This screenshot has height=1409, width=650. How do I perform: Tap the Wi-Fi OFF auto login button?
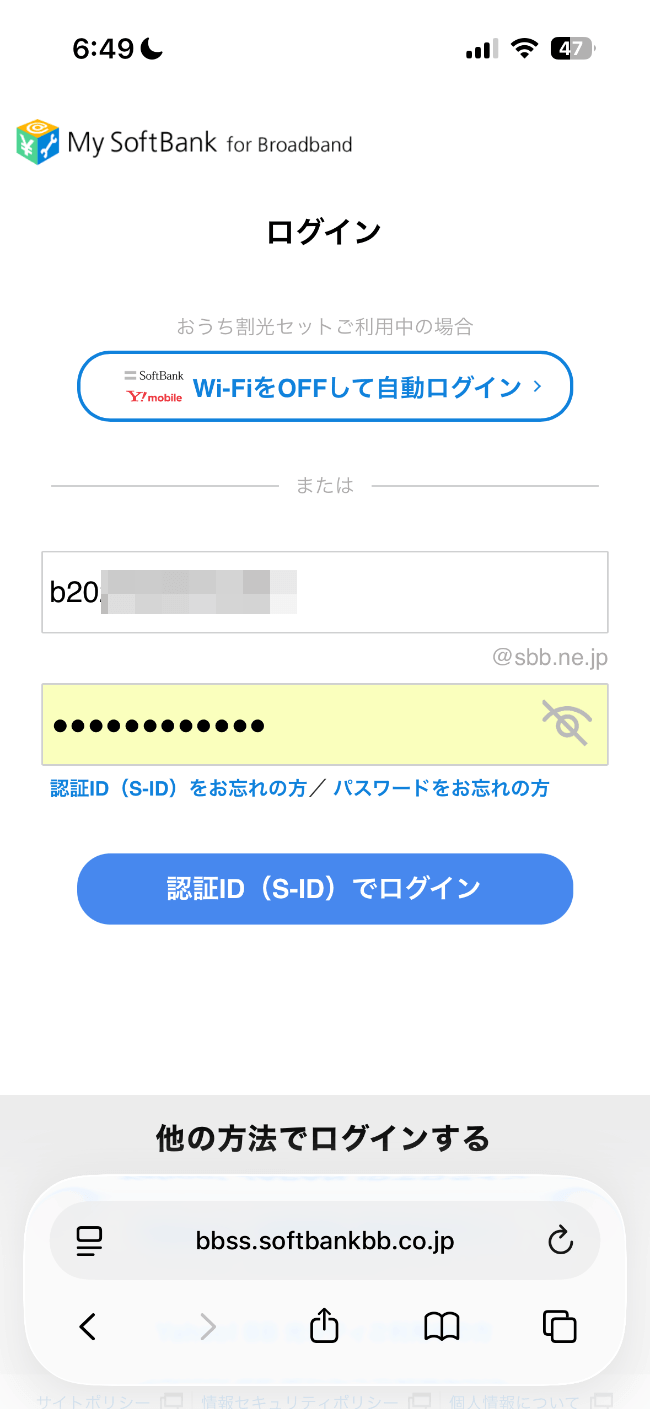point(325,386)
